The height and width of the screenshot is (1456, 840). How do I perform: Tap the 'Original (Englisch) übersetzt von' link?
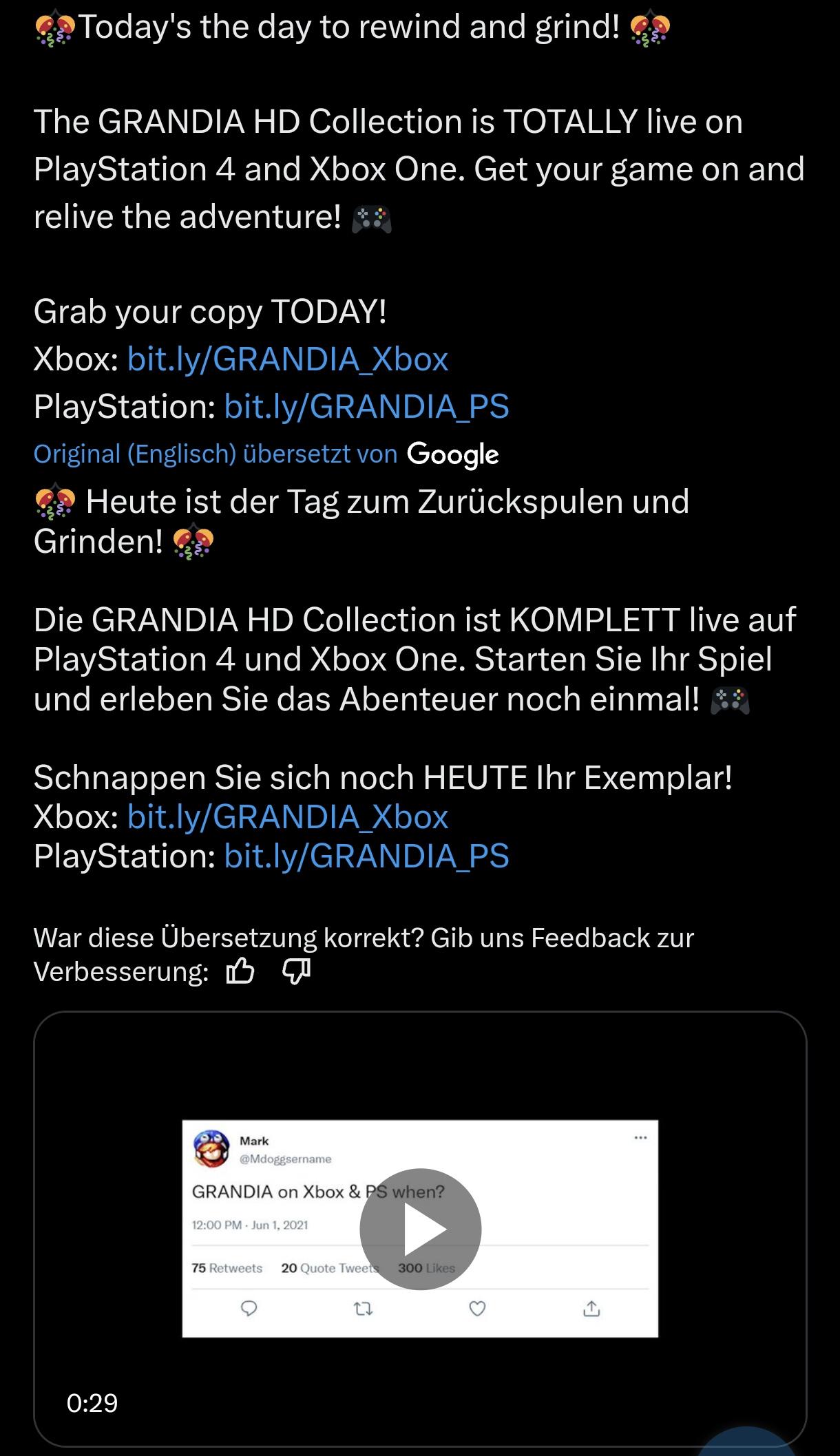click(x=216, y=454)
